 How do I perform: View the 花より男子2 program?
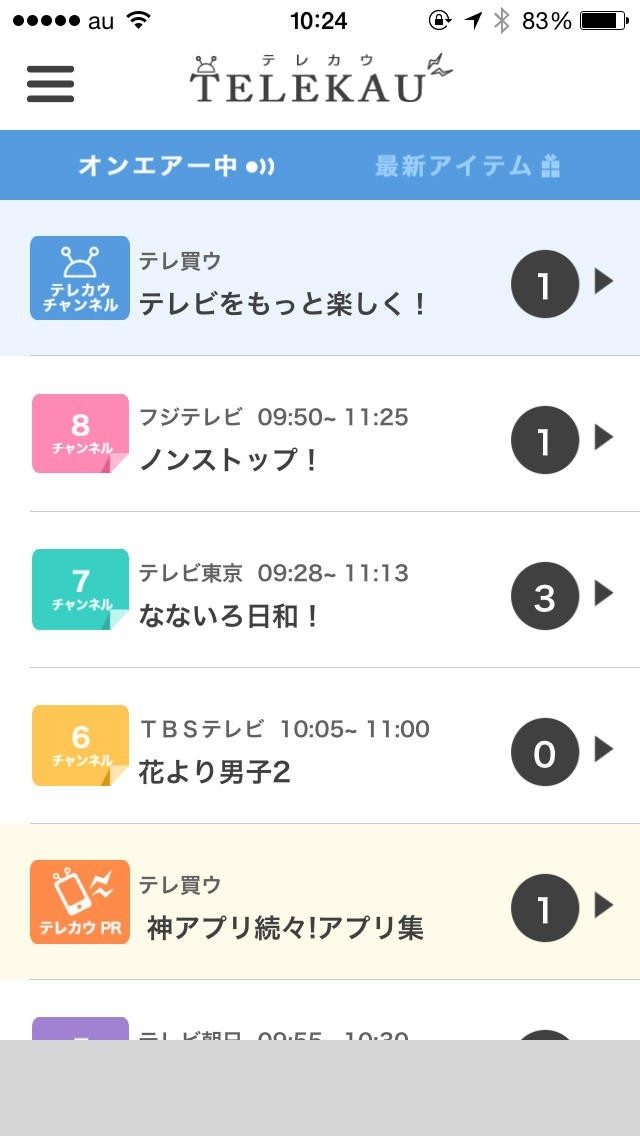tap(320, 748)
